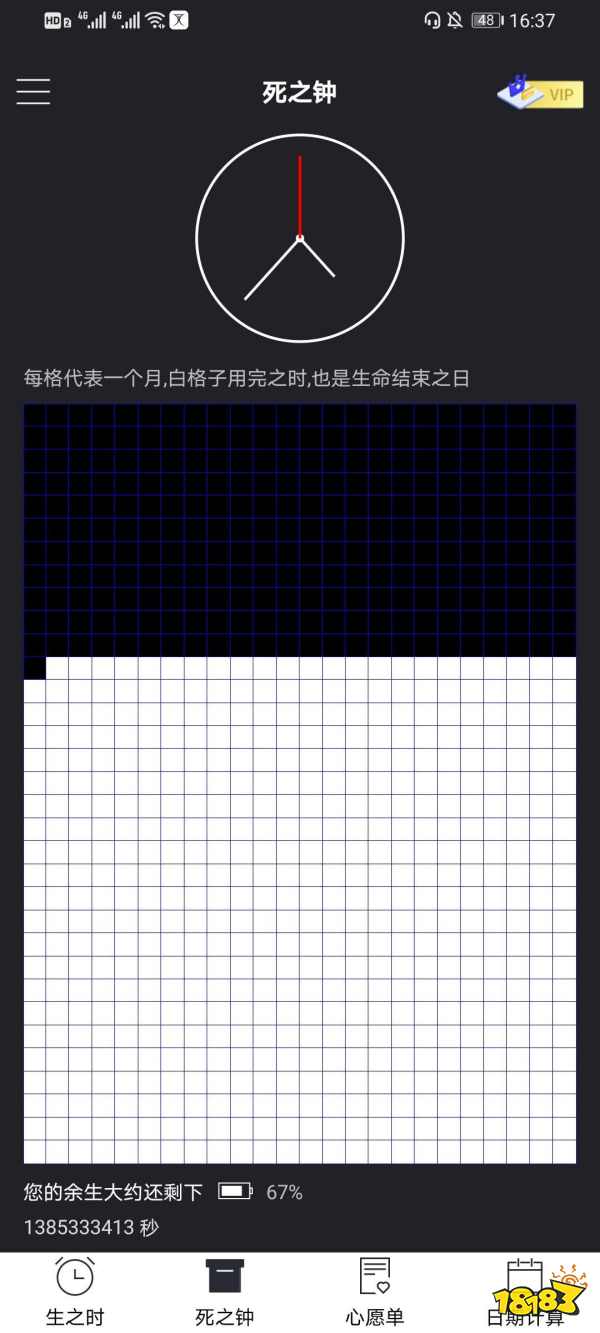Open the VIP membership badge
This screenshot has height=1333, width=600.
point(540,93)
